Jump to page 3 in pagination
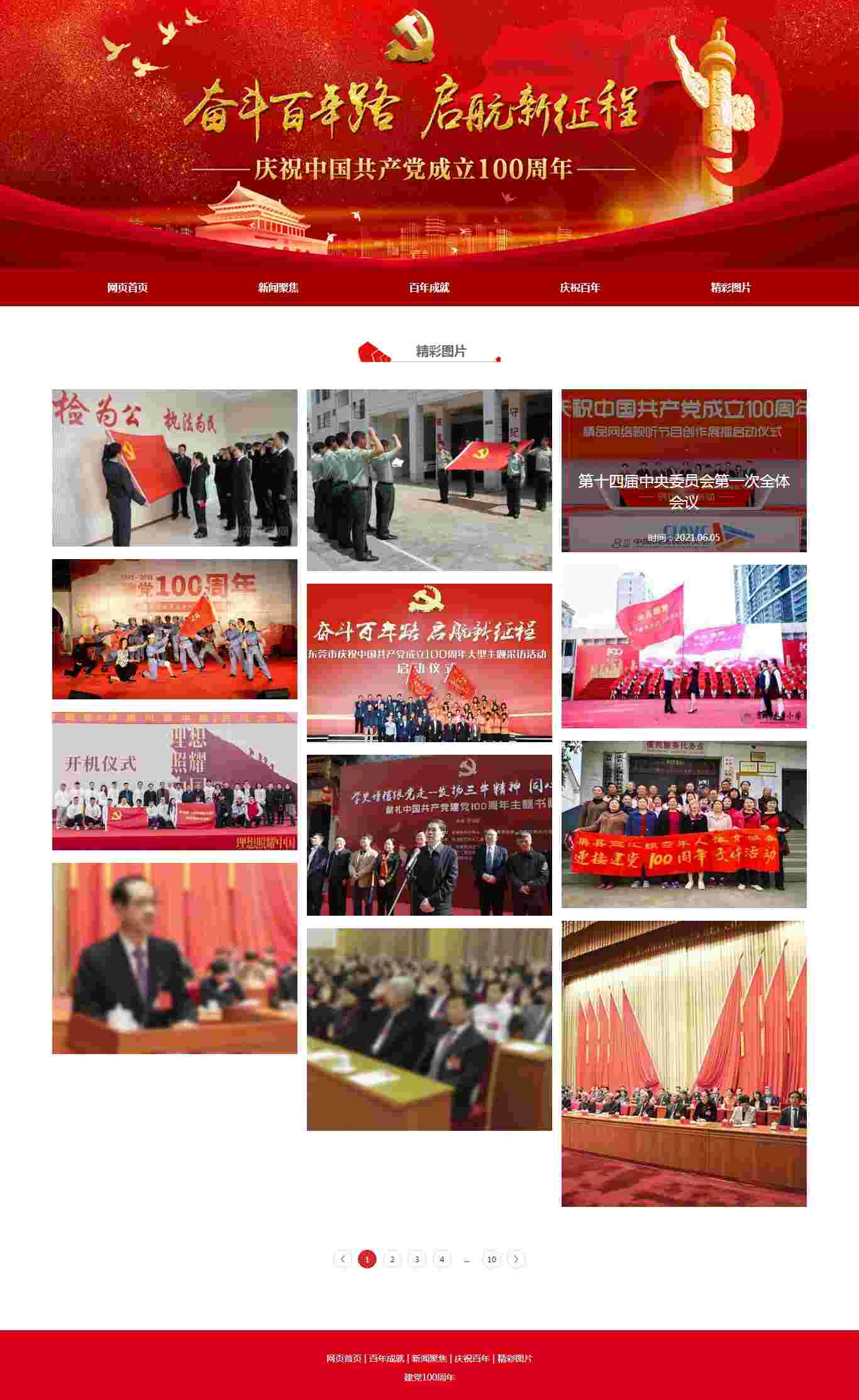 coord(417,1259)
